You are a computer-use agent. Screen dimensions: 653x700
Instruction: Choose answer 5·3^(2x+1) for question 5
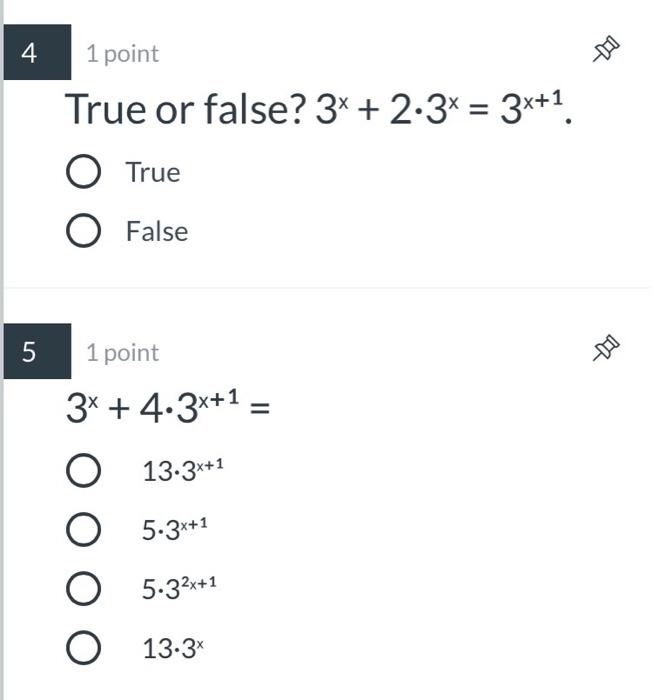pos(83,589)
